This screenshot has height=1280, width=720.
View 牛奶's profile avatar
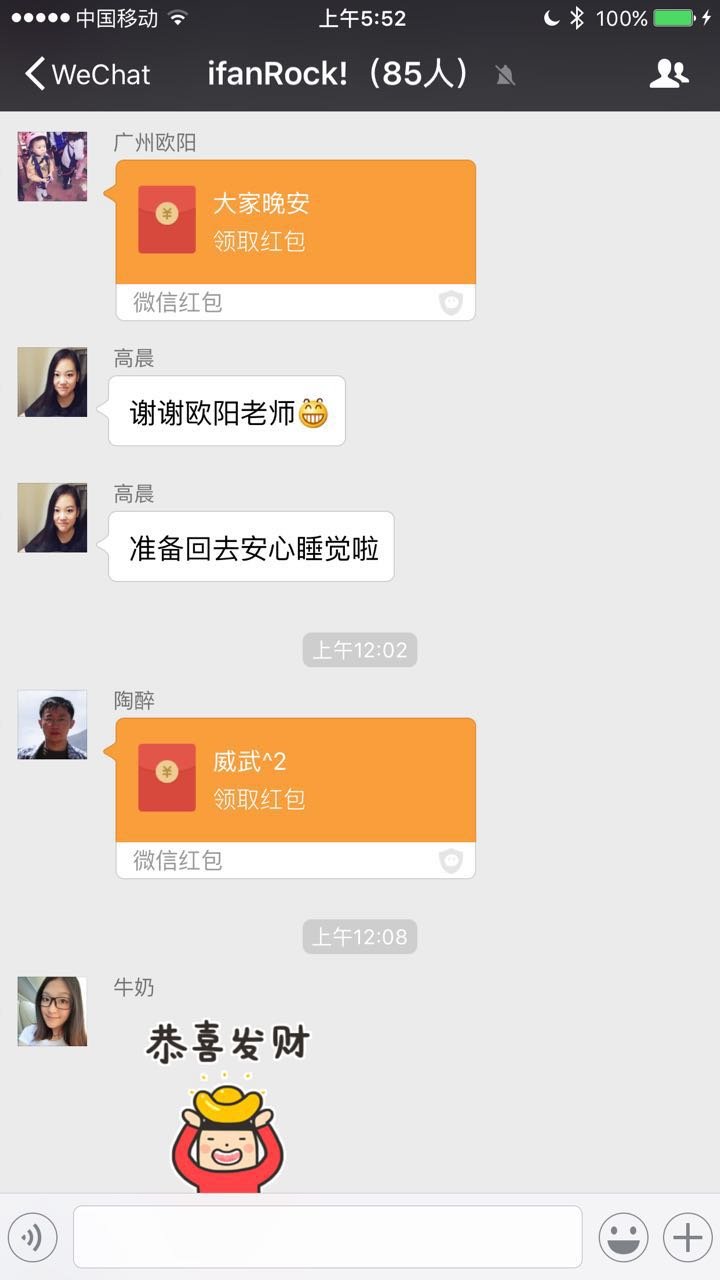52,1011
